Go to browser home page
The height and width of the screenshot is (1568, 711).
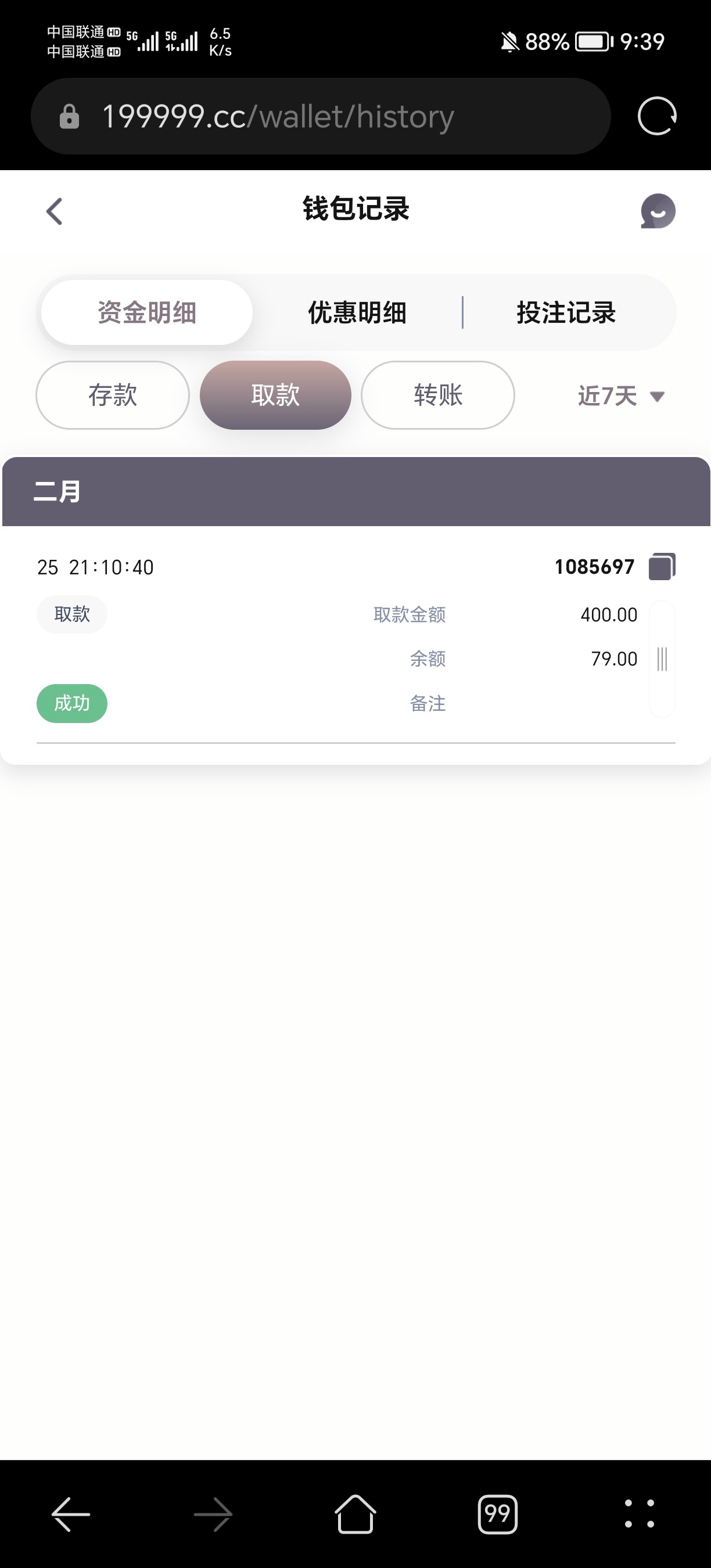tap(355, 1514)
